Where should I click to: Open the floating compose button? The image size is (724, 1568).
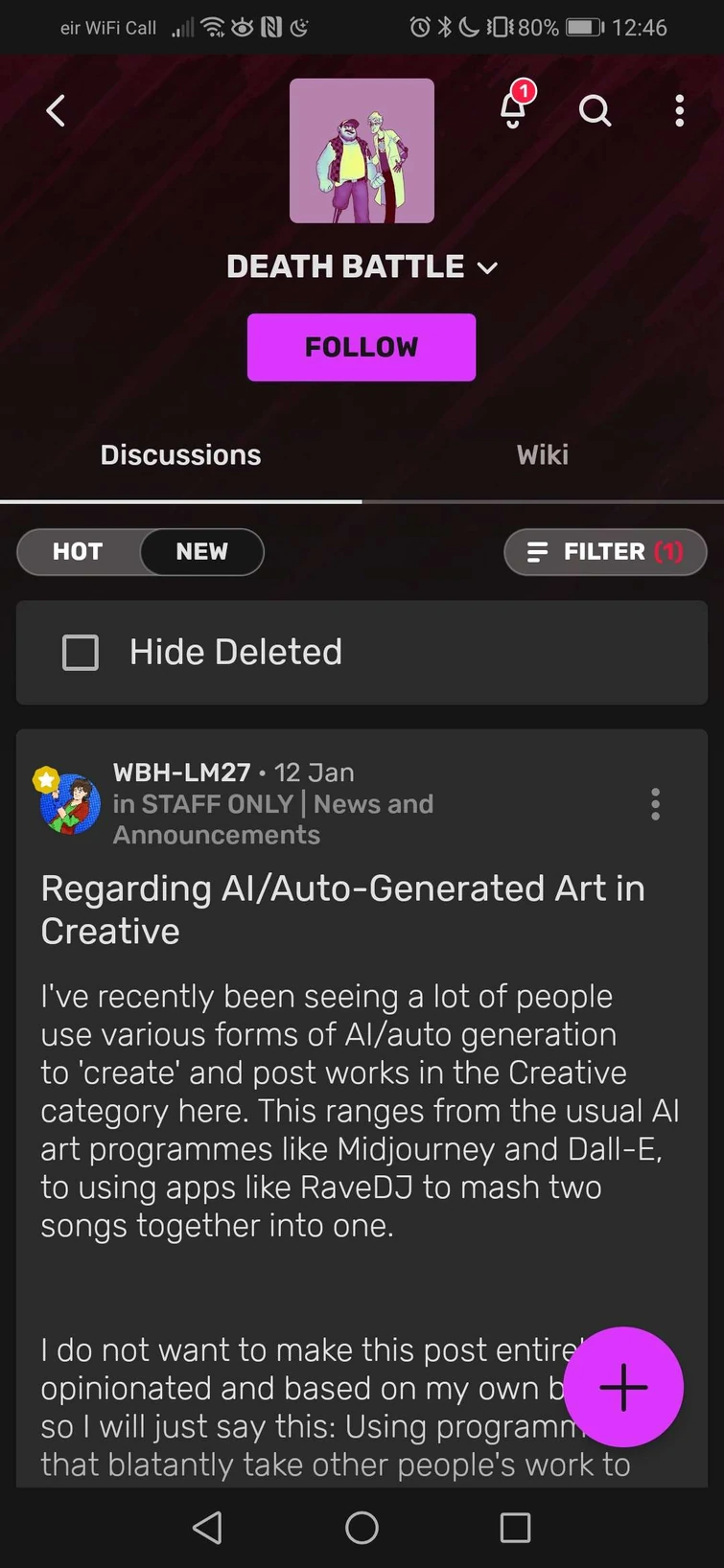(623, 1387)
